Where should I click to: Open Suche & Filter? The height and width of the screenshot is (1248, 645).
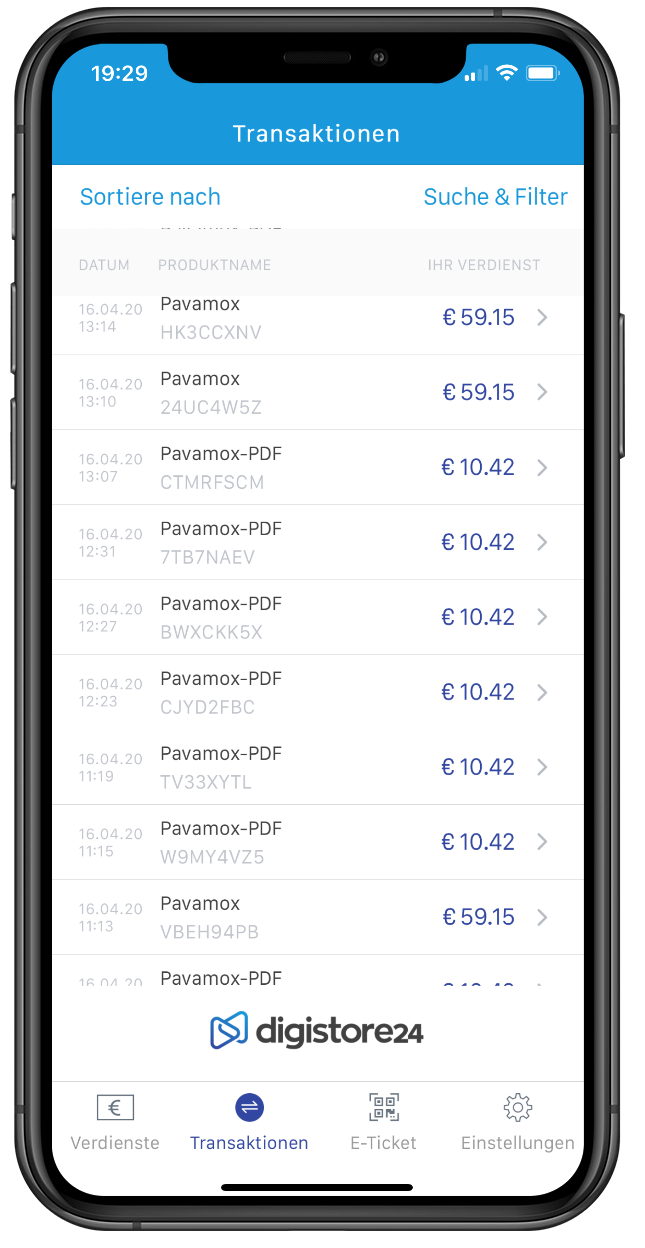[x=495, y=197]
